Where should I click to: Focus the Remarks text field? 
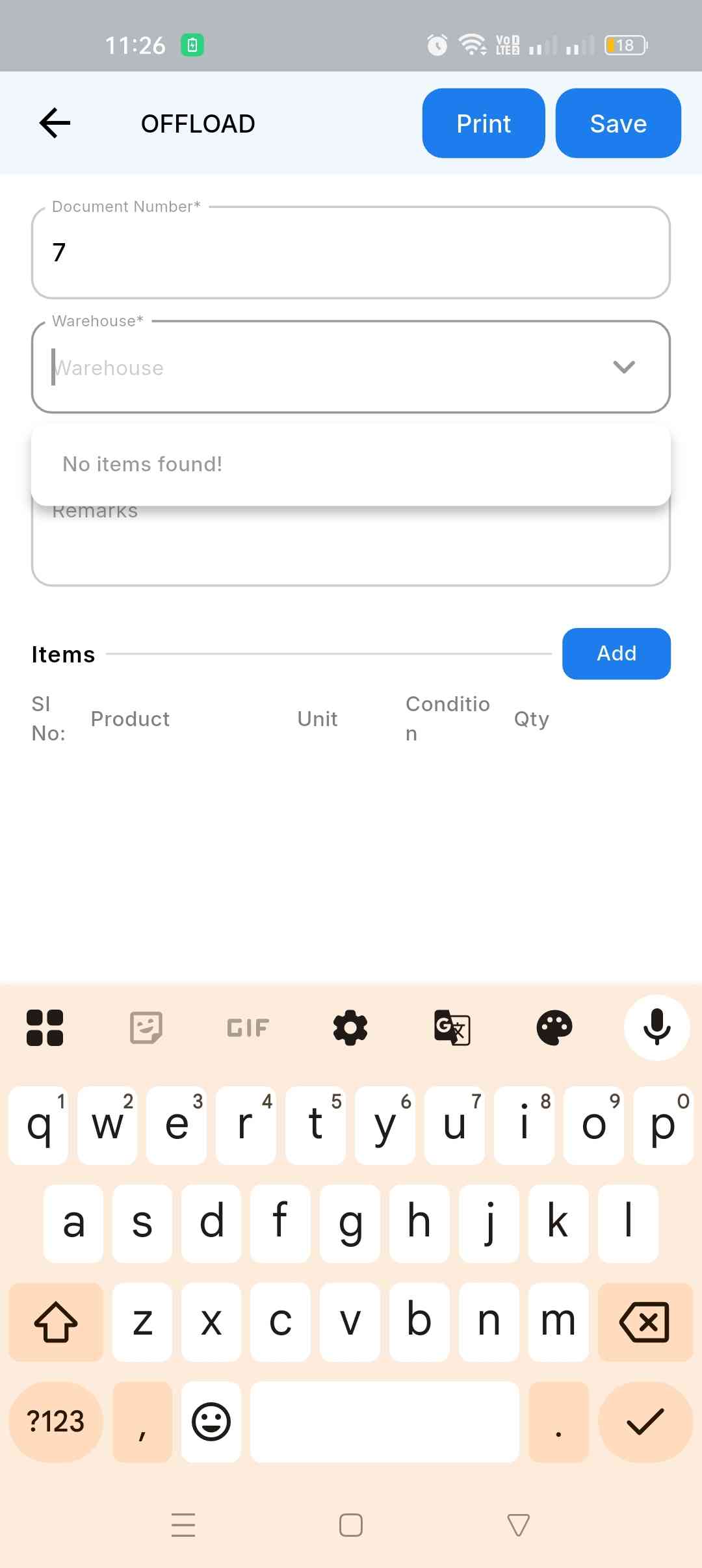[351, 549]
